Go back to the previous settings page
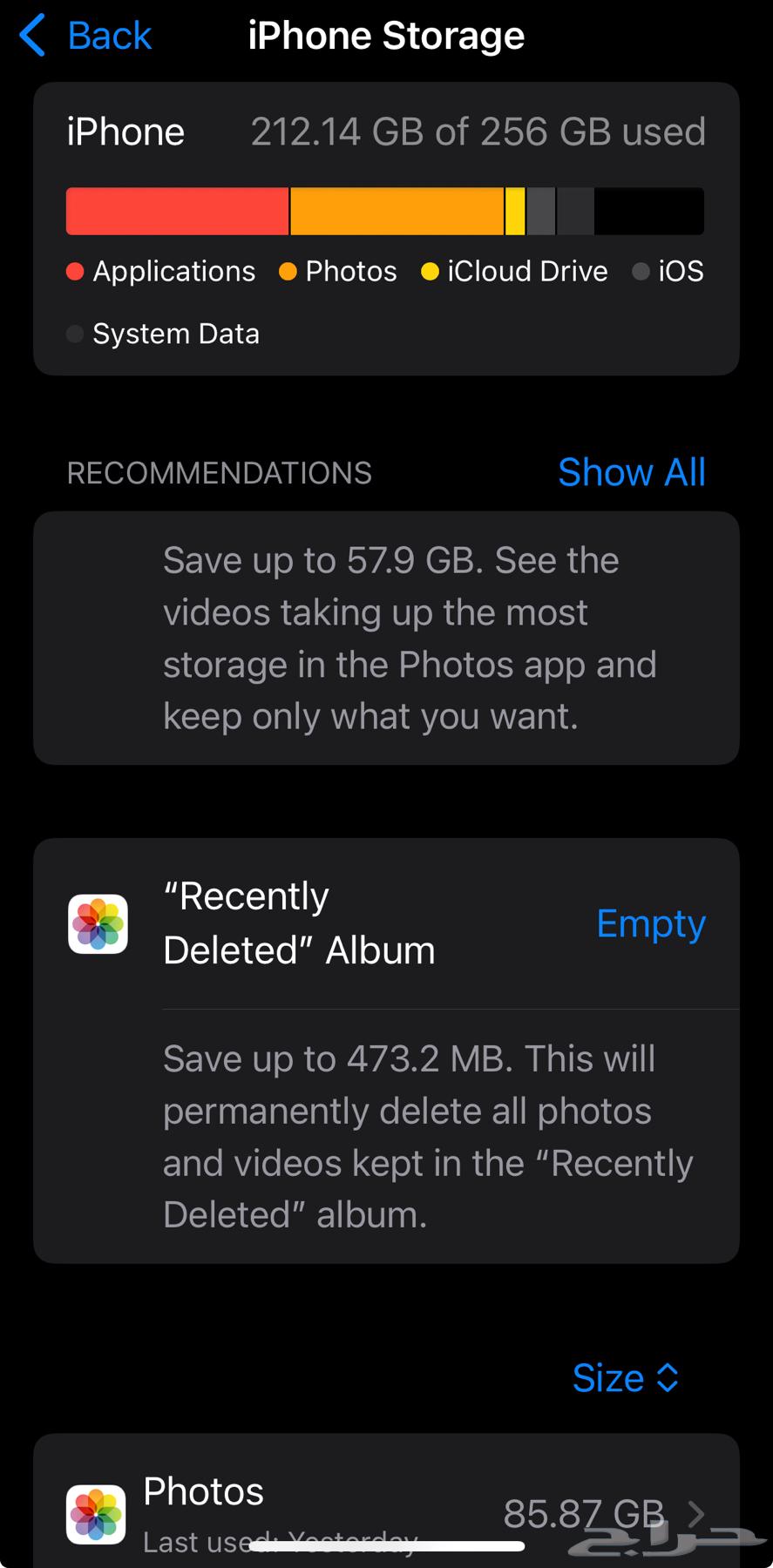The height and width of the screenshot is (1568, 773). [x=85, y=36]
